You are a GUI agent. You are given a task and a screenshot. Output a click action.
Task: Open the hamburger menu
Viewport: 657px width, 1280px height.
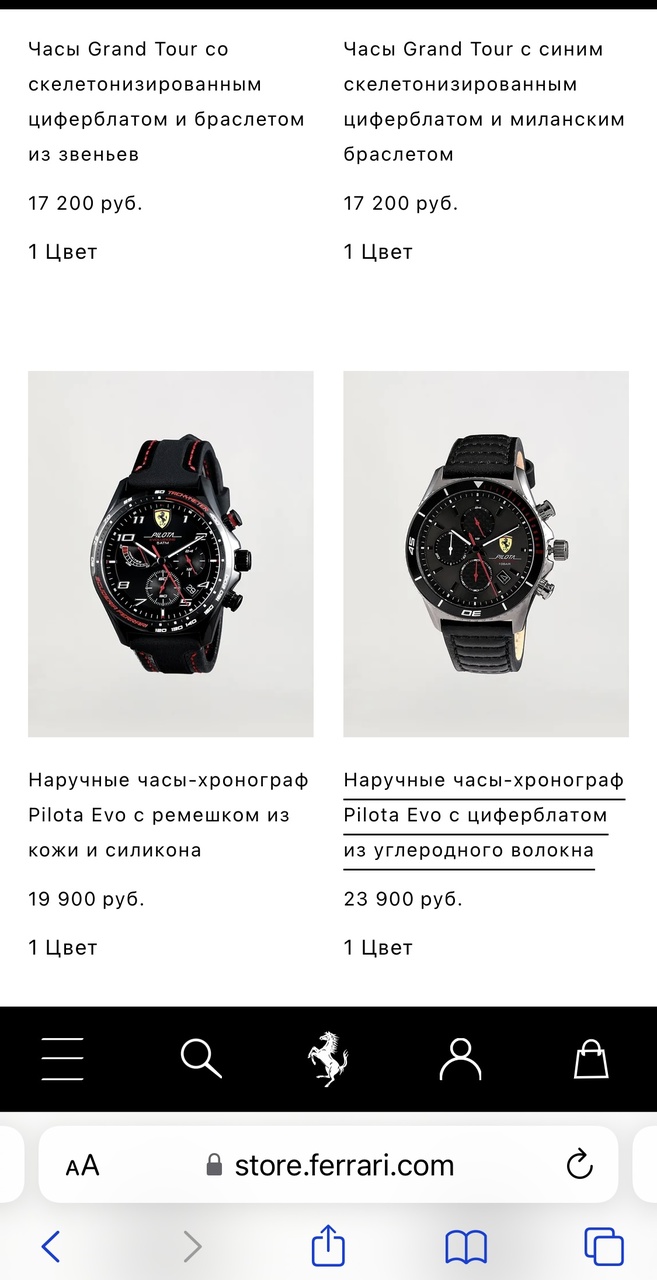62,1058
